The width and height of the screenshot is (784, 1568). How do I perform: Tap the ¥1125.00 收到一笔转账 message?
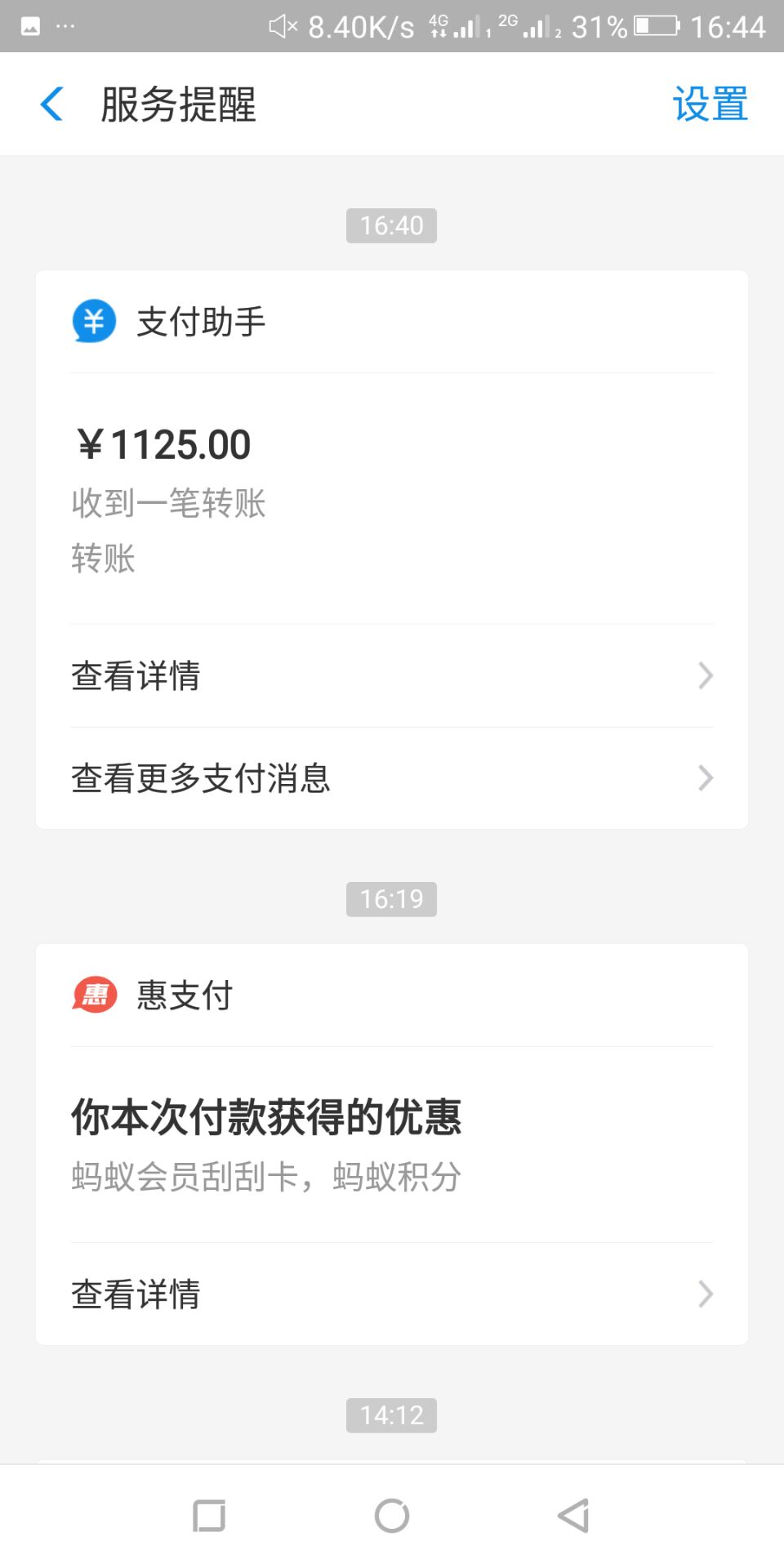point(392,499)
